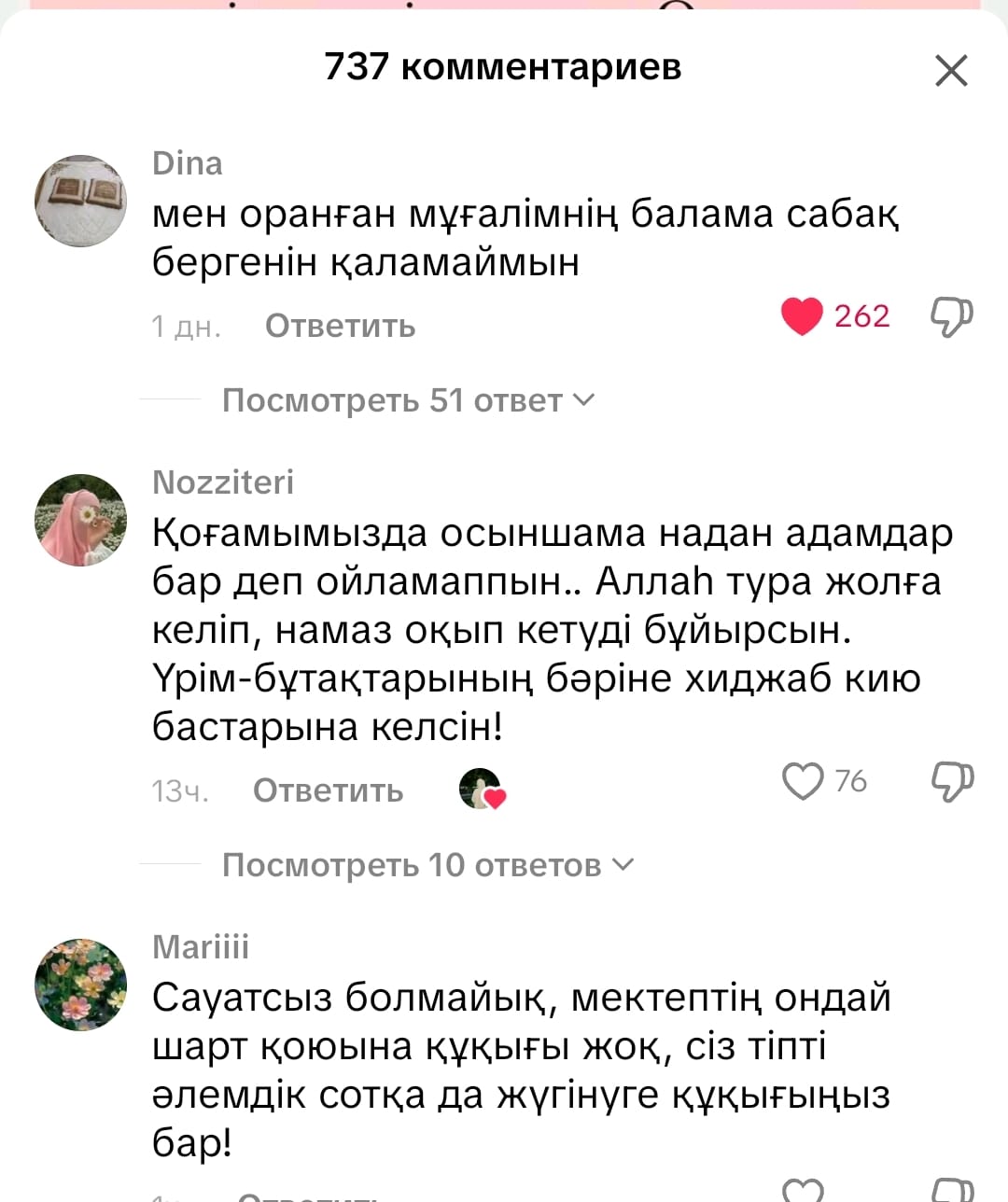Close the comments panel

click(951, 71)
